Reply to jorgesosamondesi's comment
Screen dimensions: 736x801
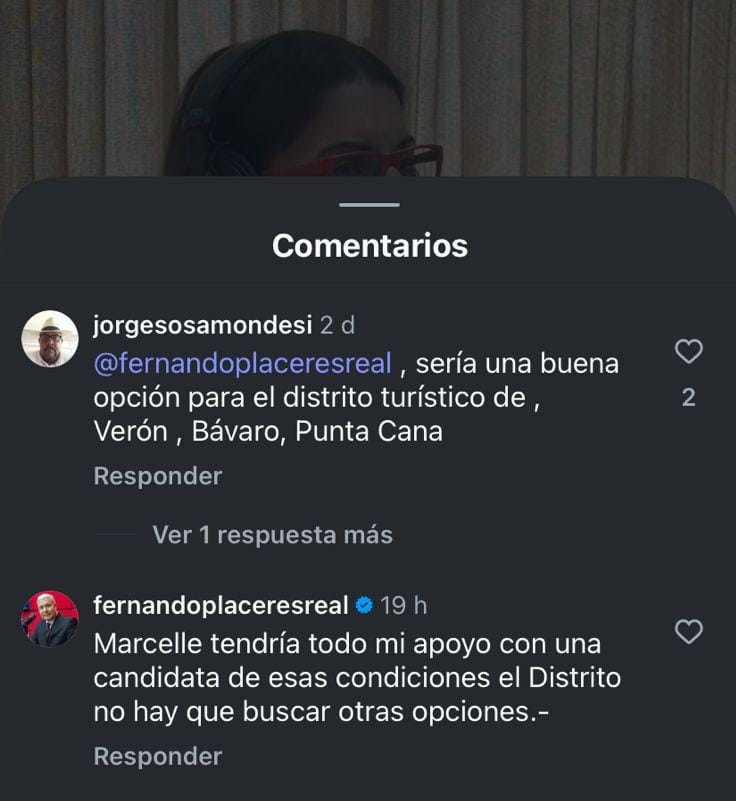click(x=158, y=476)
